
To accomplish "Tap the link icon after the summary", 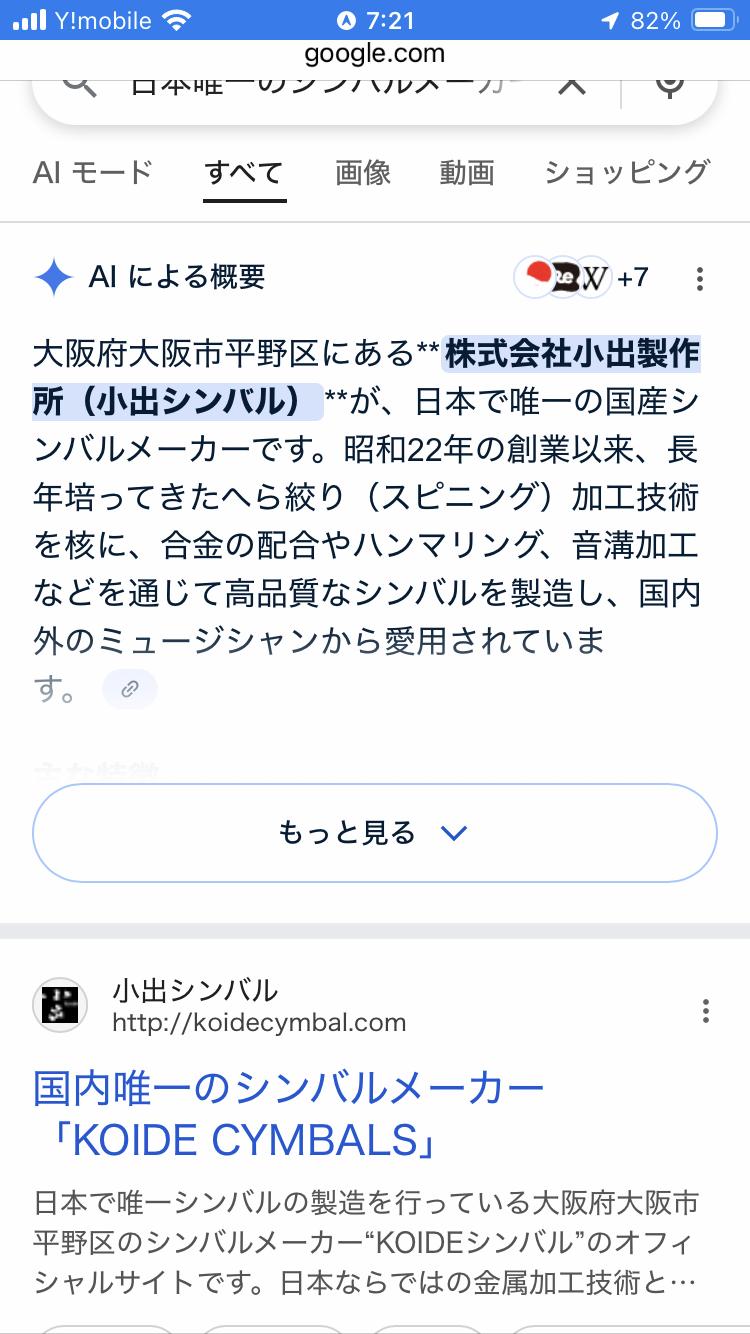I will pos(130,689).
